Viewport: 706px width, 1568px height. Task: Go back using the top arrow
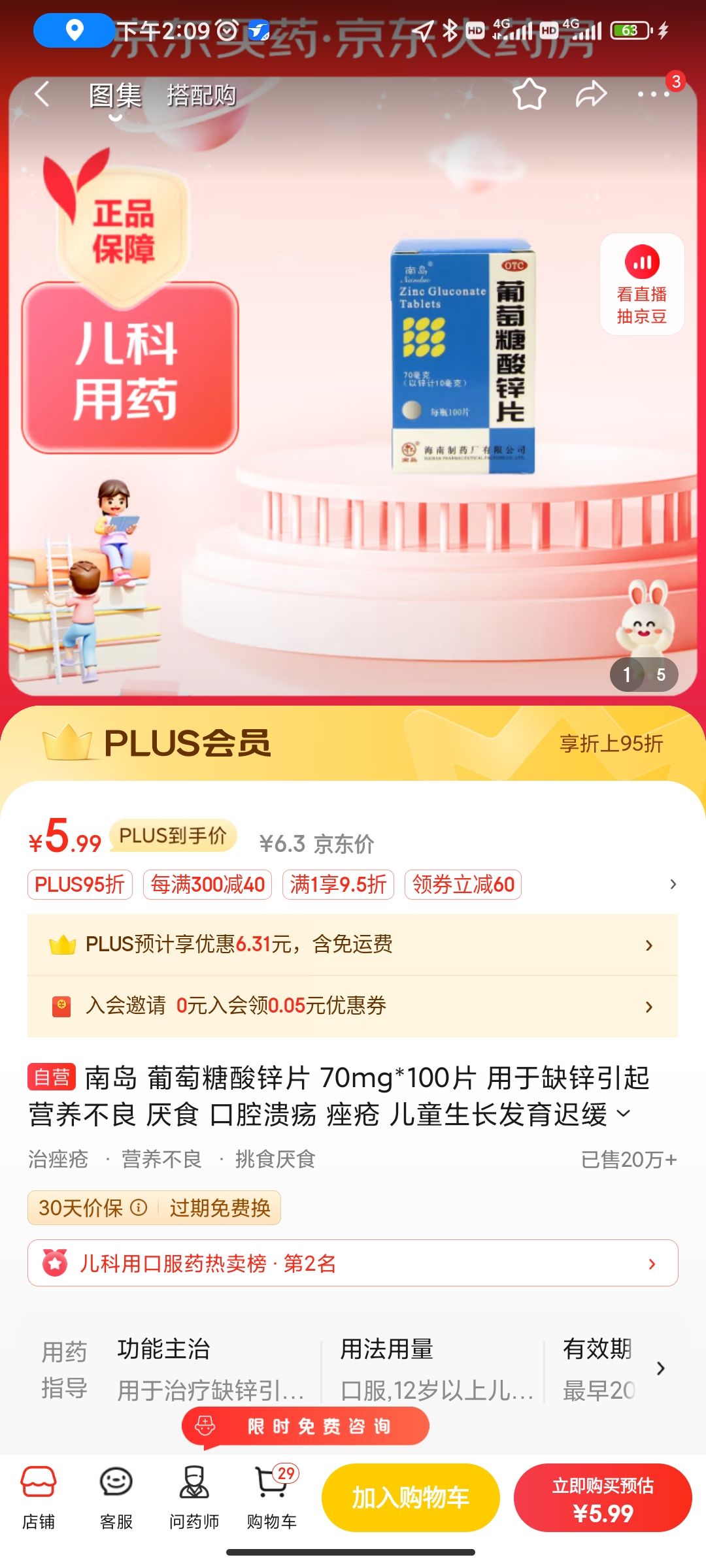coord(42,95)
